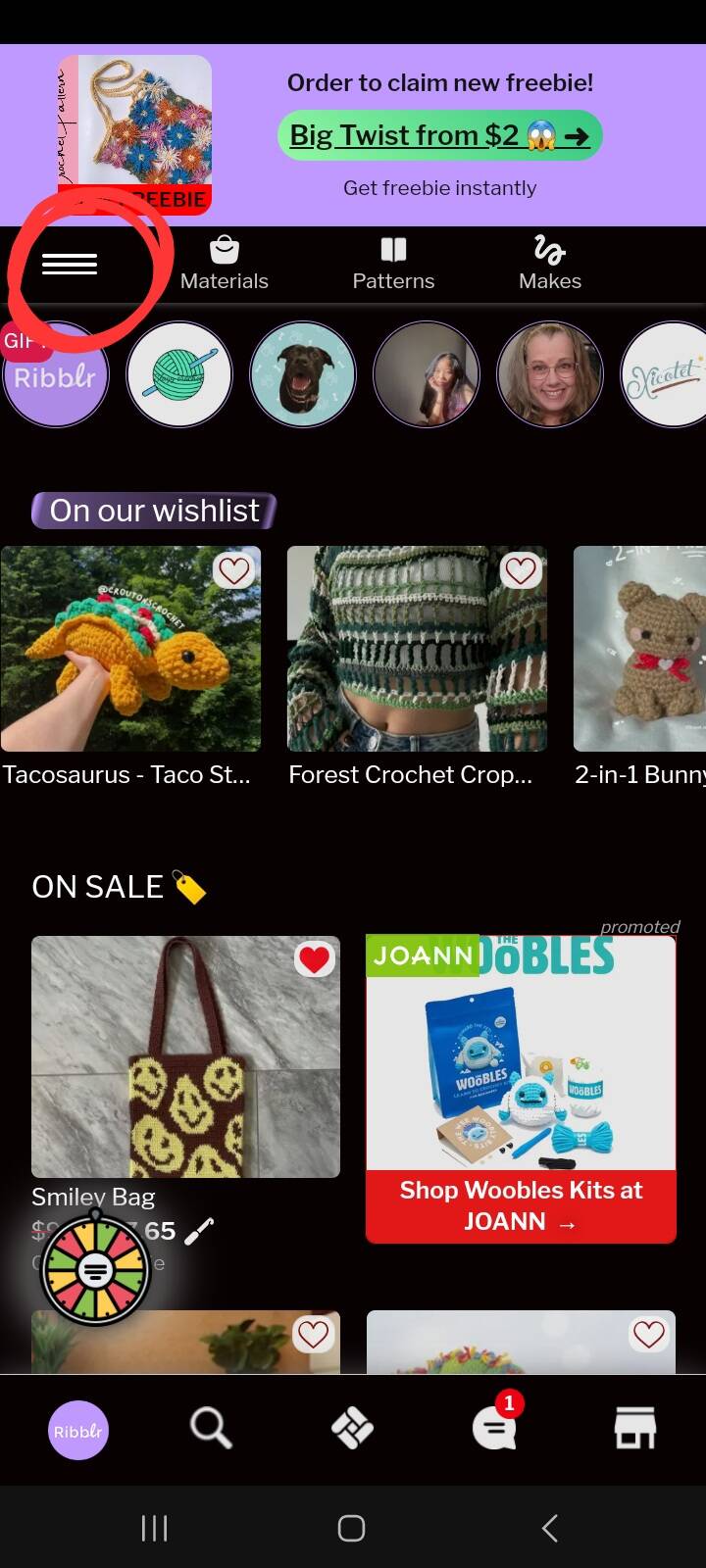Go to Ribblr home in bottom bar
Image resolution: width=706 pixels, height=1568 pixels.
pyautogui.click(x=77, y=1430)
